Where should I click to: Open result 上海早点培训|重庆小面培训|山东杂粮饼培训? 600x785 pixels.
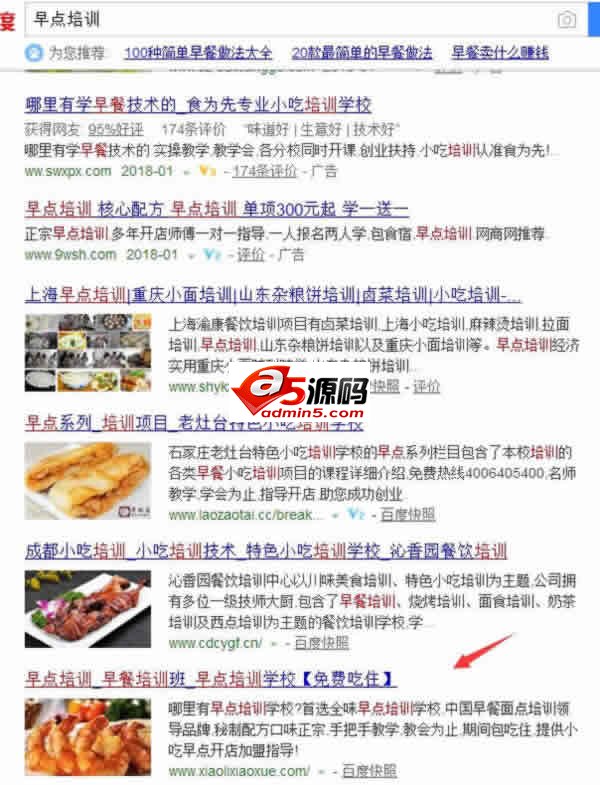(272, 295)
